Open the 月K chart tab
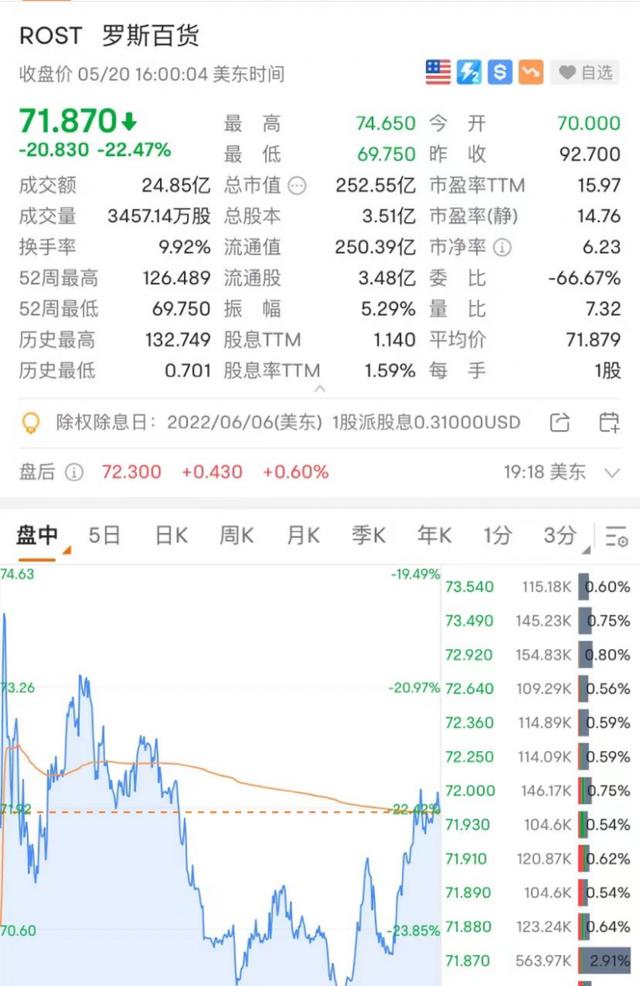The height and width of the screenshot is (986, 640). tap(303, 536)
